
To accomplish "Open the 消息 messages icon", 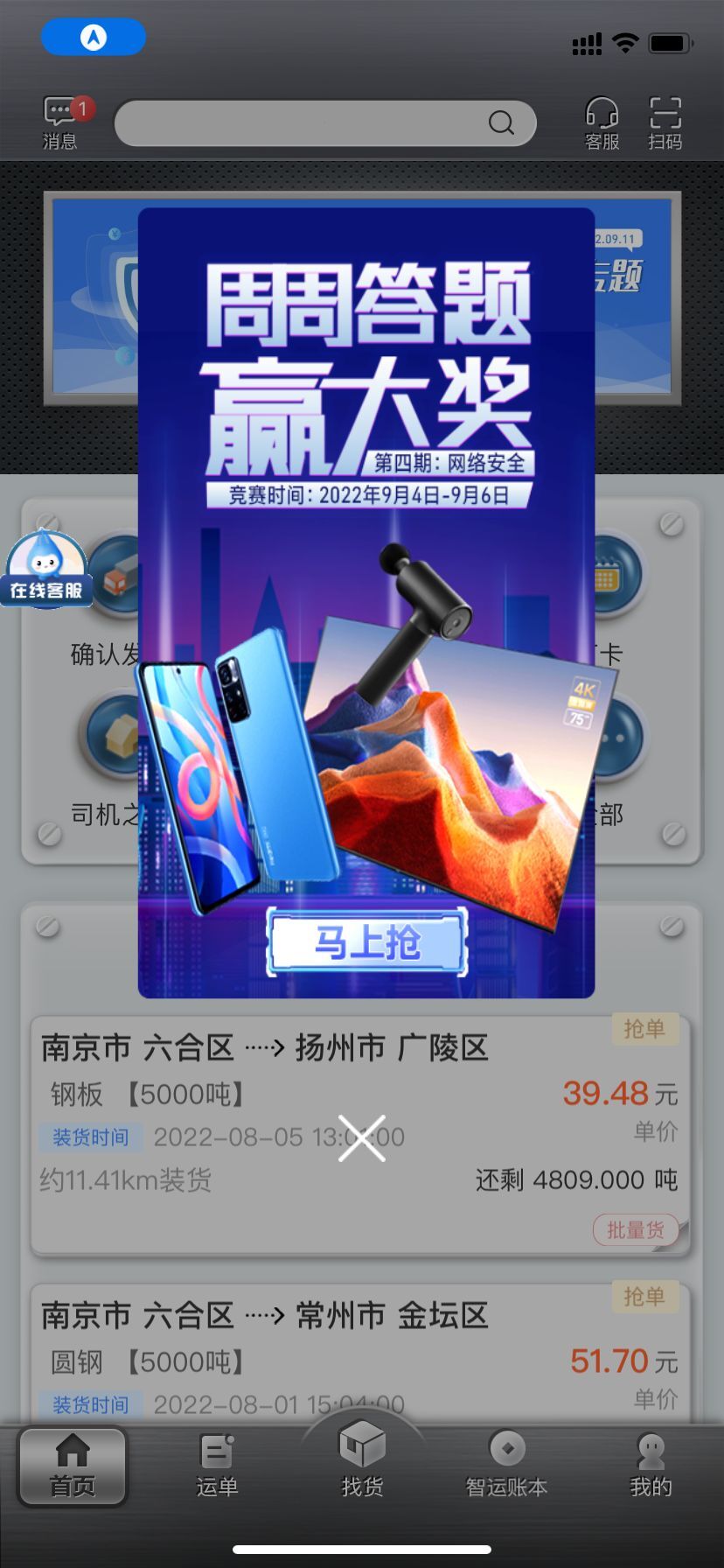I will point(61,122).
